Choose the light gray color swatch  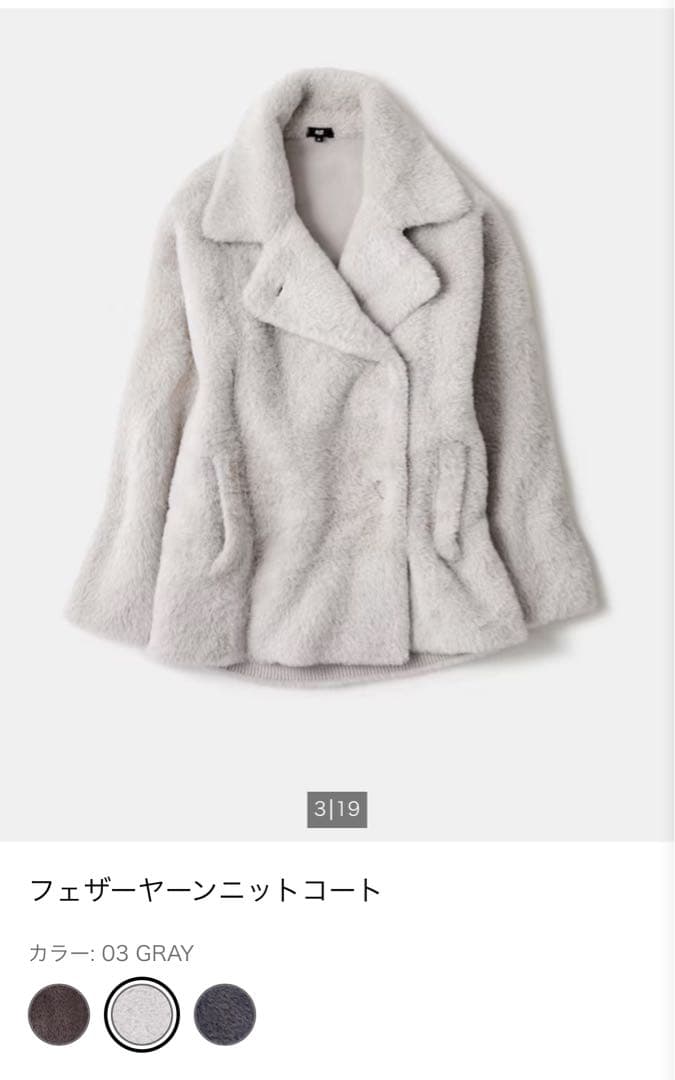coord(142,1014)
